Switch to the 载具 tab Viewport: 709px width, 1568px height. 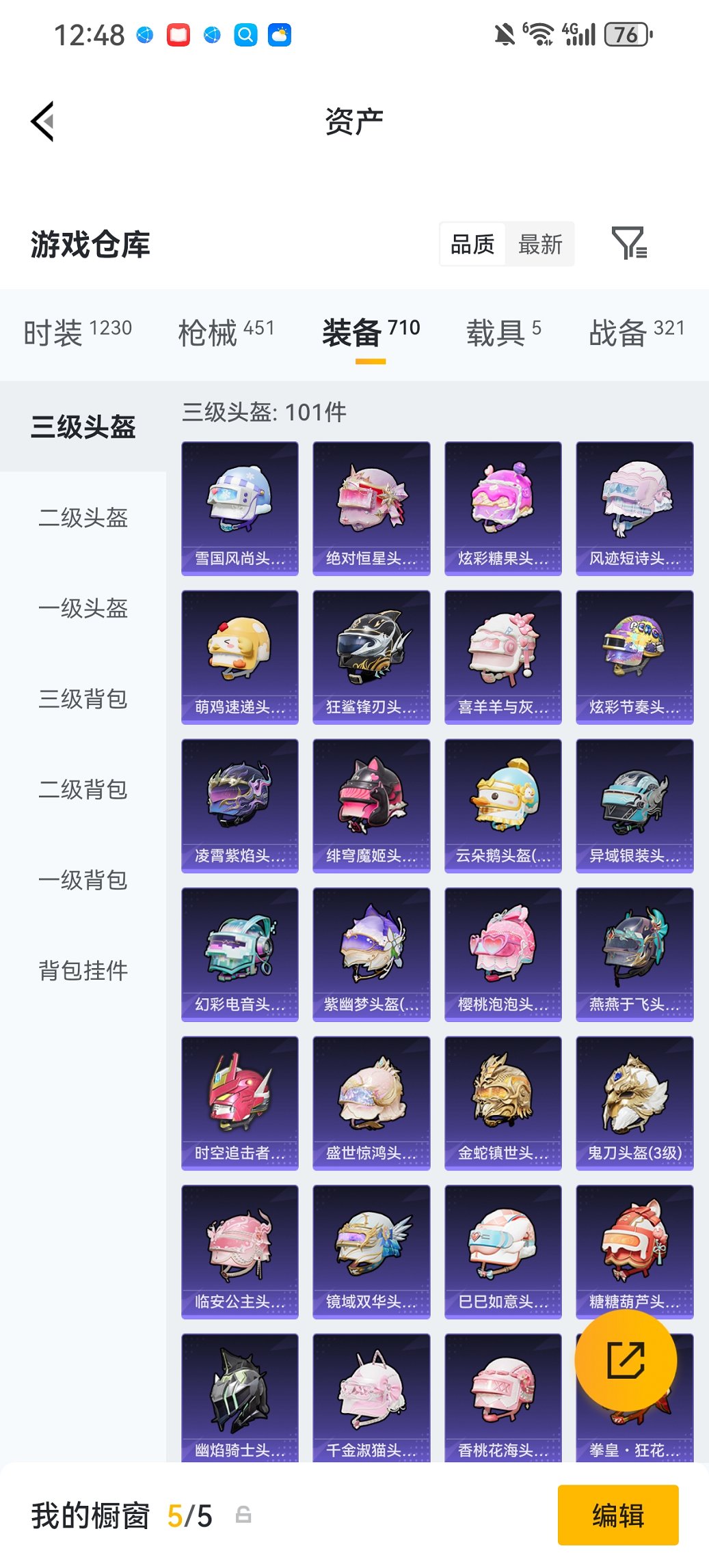503,332
